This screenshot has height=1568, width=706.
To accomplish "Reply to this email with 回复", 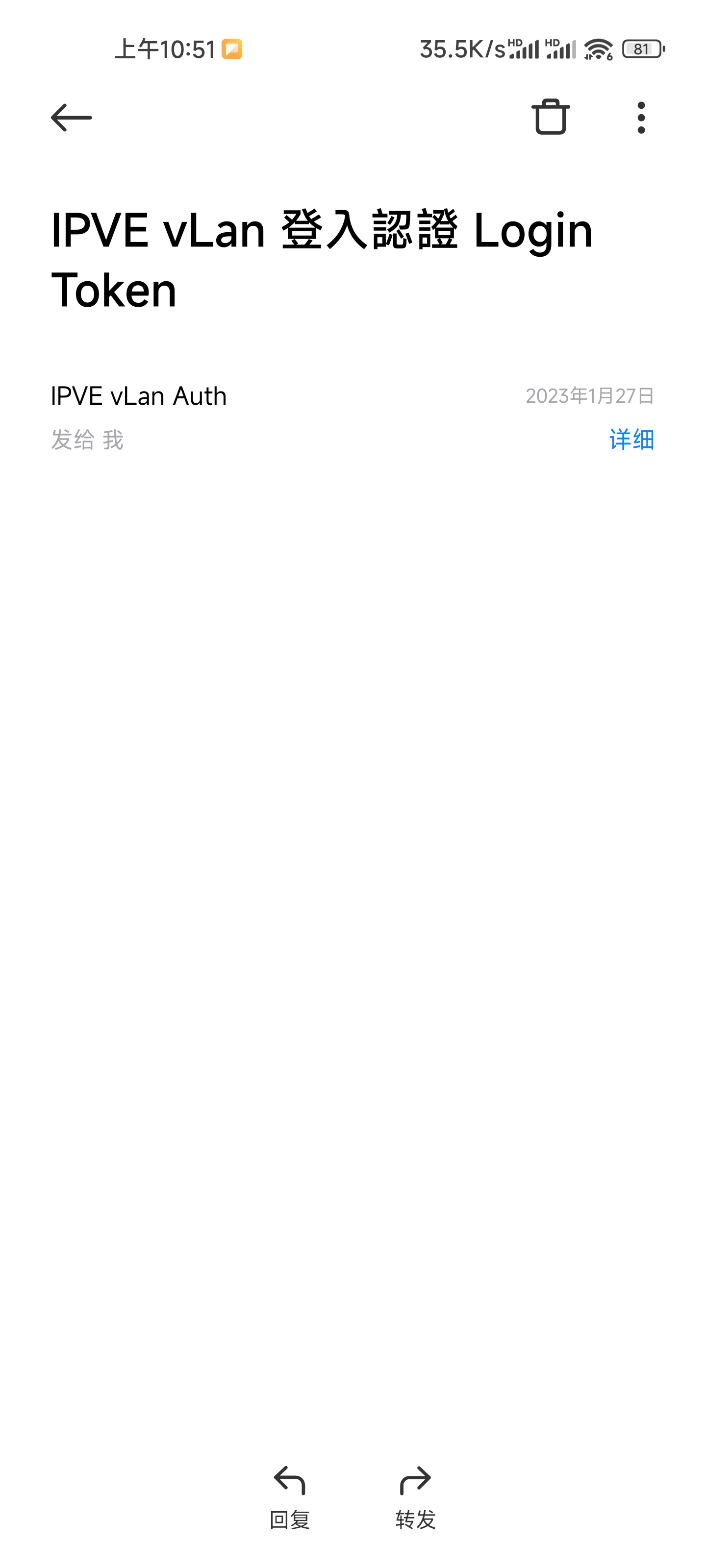I will click(x=290, y=1497).
